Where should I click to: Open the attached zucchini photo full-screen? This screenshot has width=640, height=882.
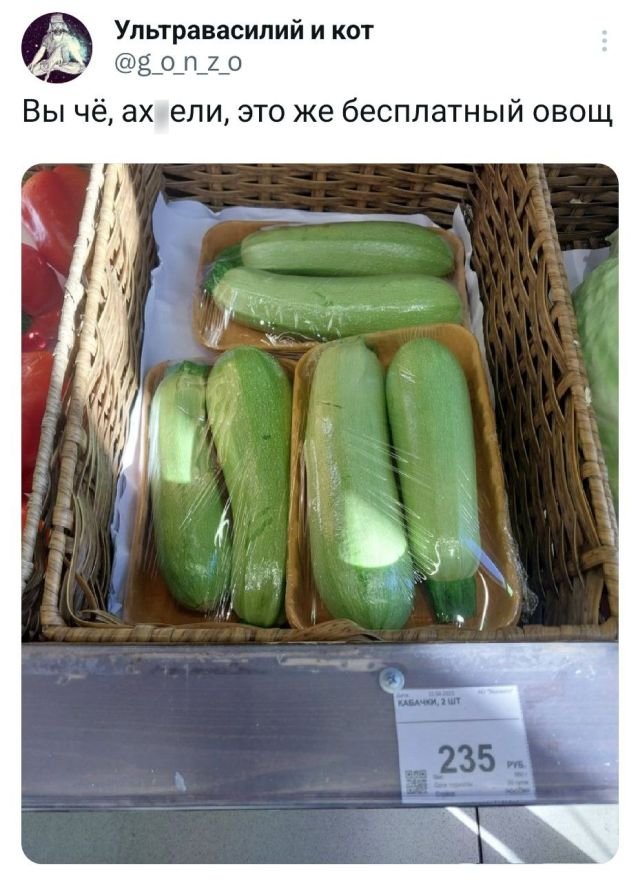tap(320, 512)
